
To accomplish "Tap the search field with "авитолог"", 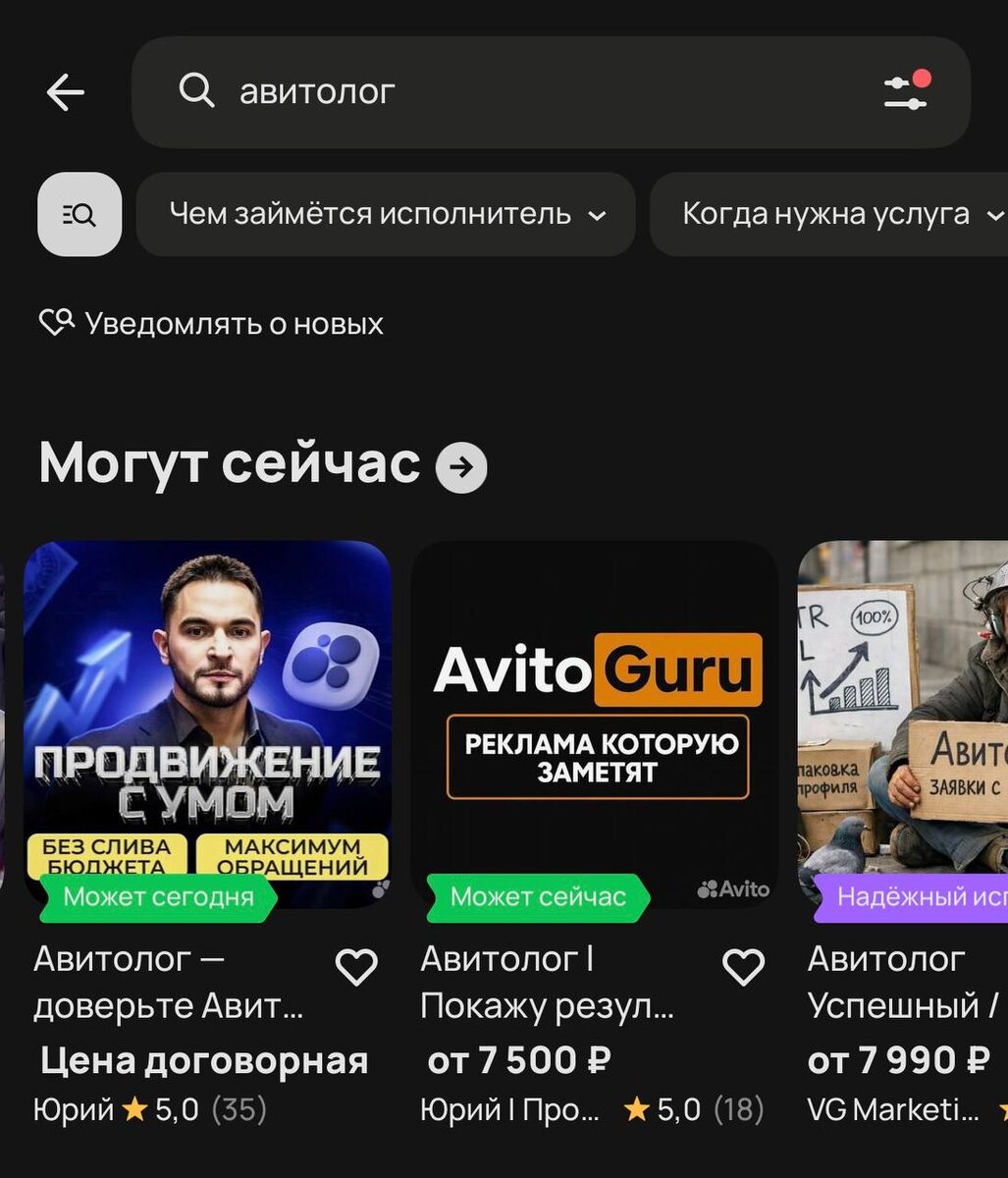I will (510, 92).
